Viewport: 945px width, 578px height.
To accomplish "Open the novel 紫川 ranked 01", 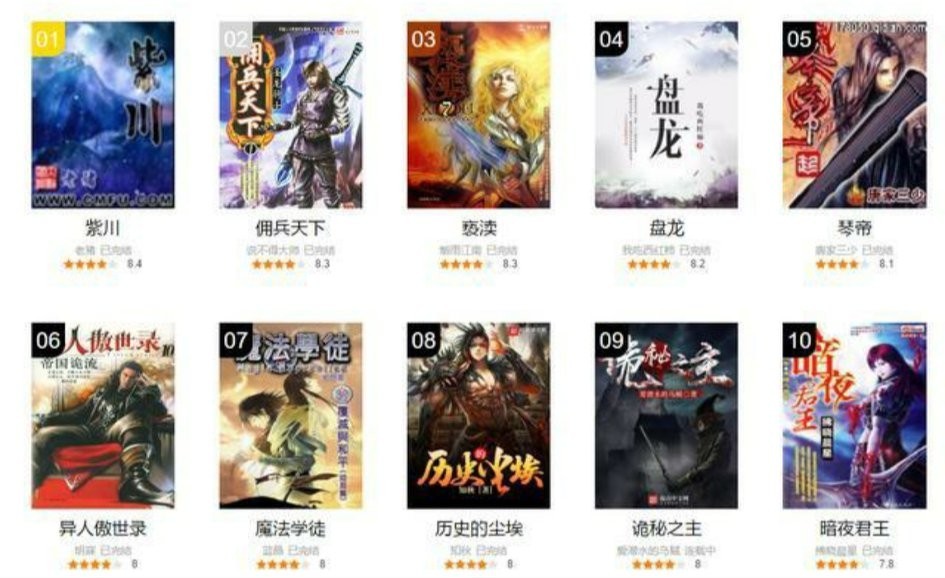I will [103, 115].
